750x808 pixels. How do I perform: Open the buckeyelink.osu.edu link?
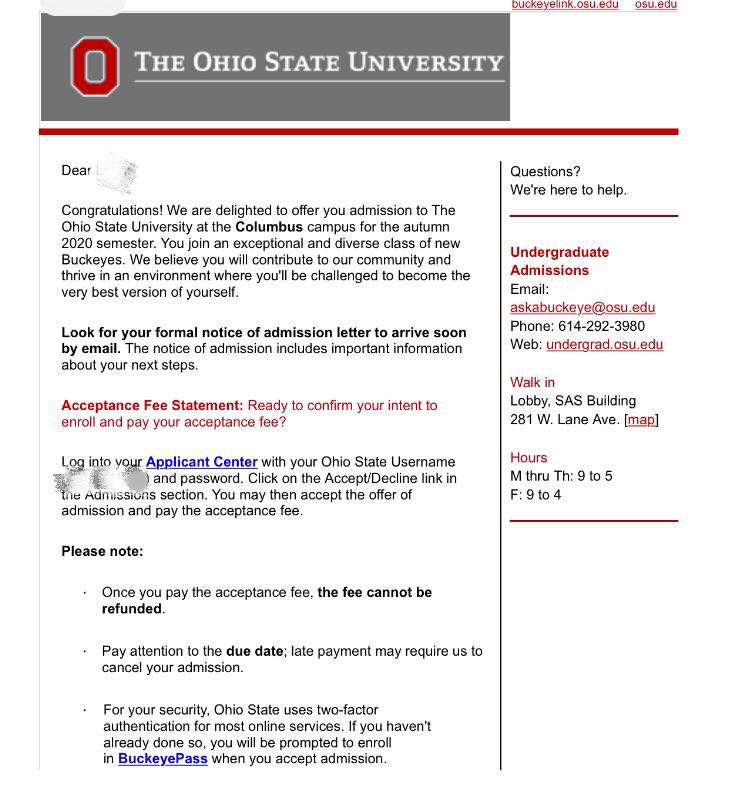point(564,5)
